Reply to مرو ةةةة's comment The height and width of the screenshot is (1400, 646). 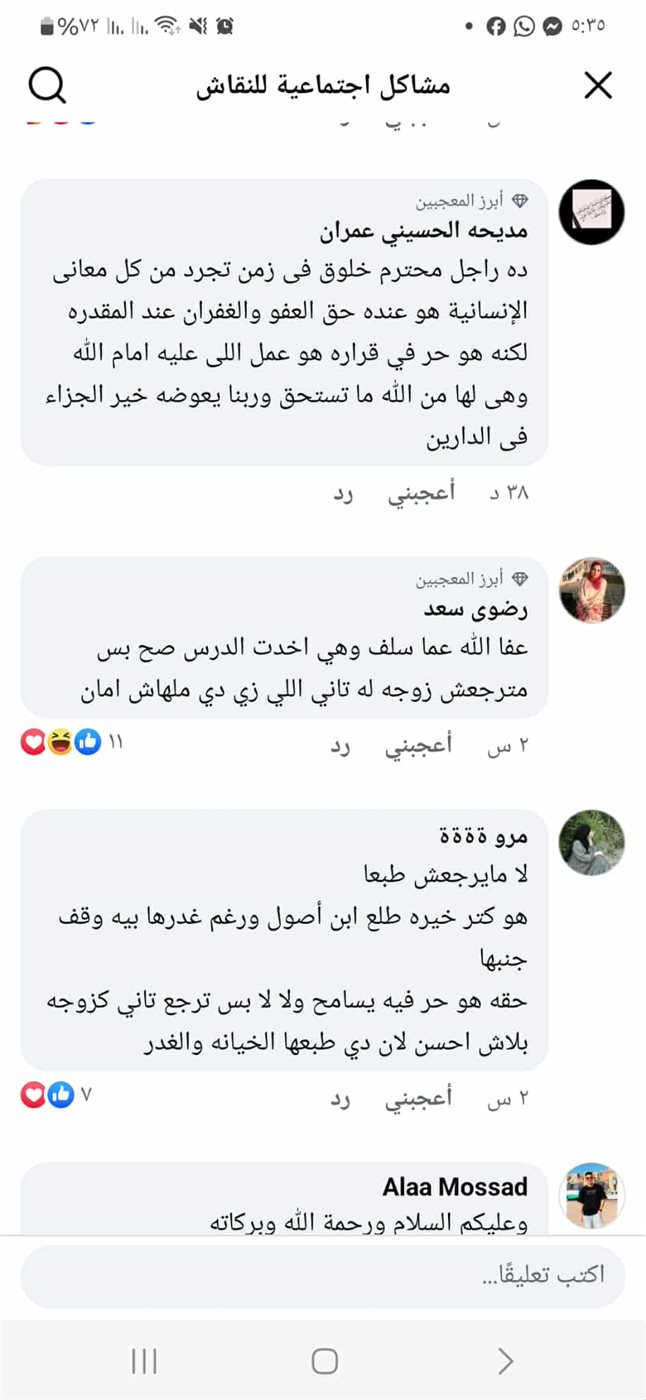coord(344,1098)
